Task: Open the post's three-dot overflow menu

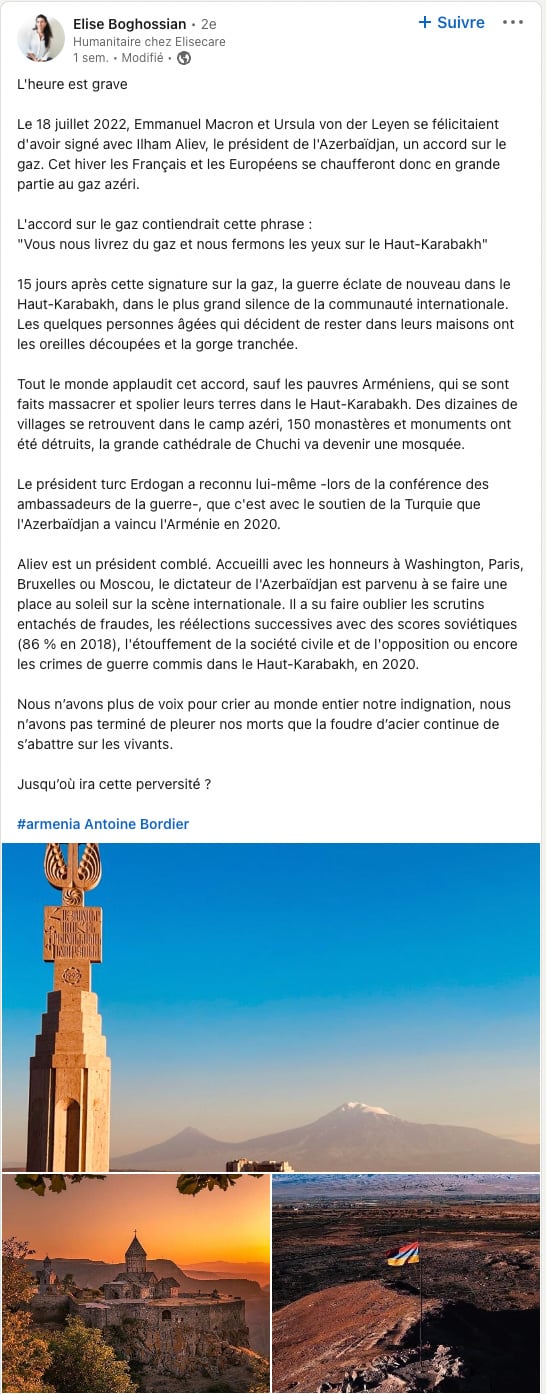Action: [513, 22]
